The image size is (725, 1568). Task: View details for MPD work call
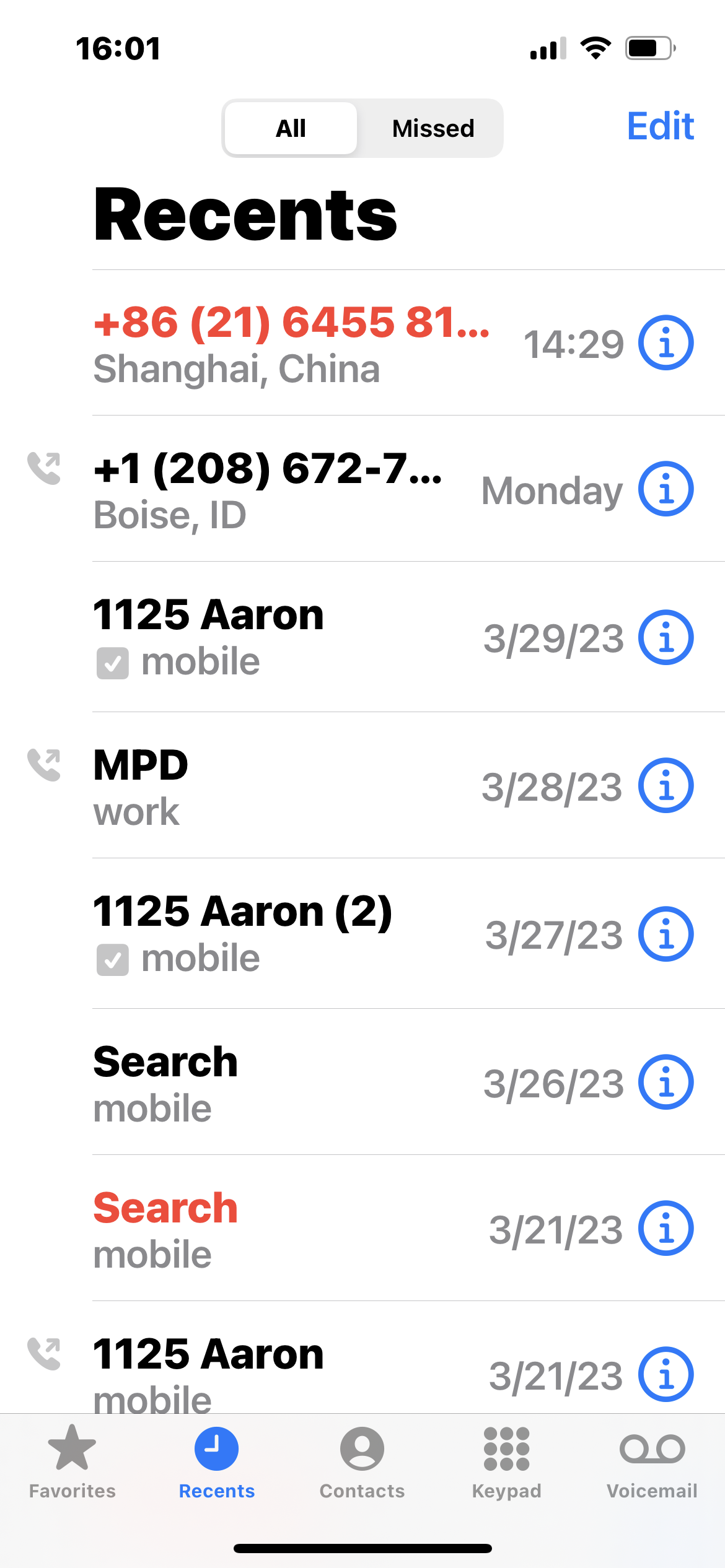(666, 785)
